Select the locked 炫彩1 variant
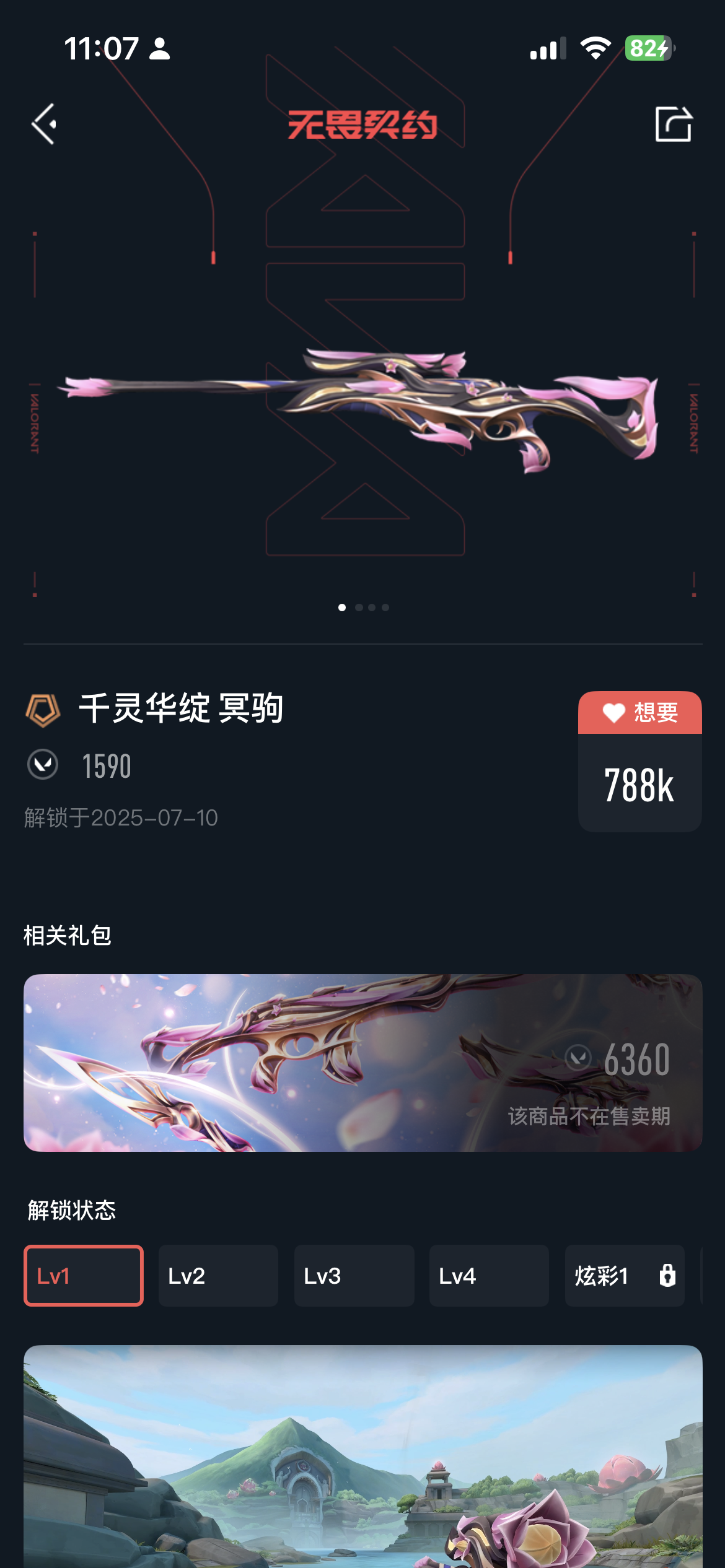The width and height of the screenshot is (725, 1568). click(x=624, y=1276)
